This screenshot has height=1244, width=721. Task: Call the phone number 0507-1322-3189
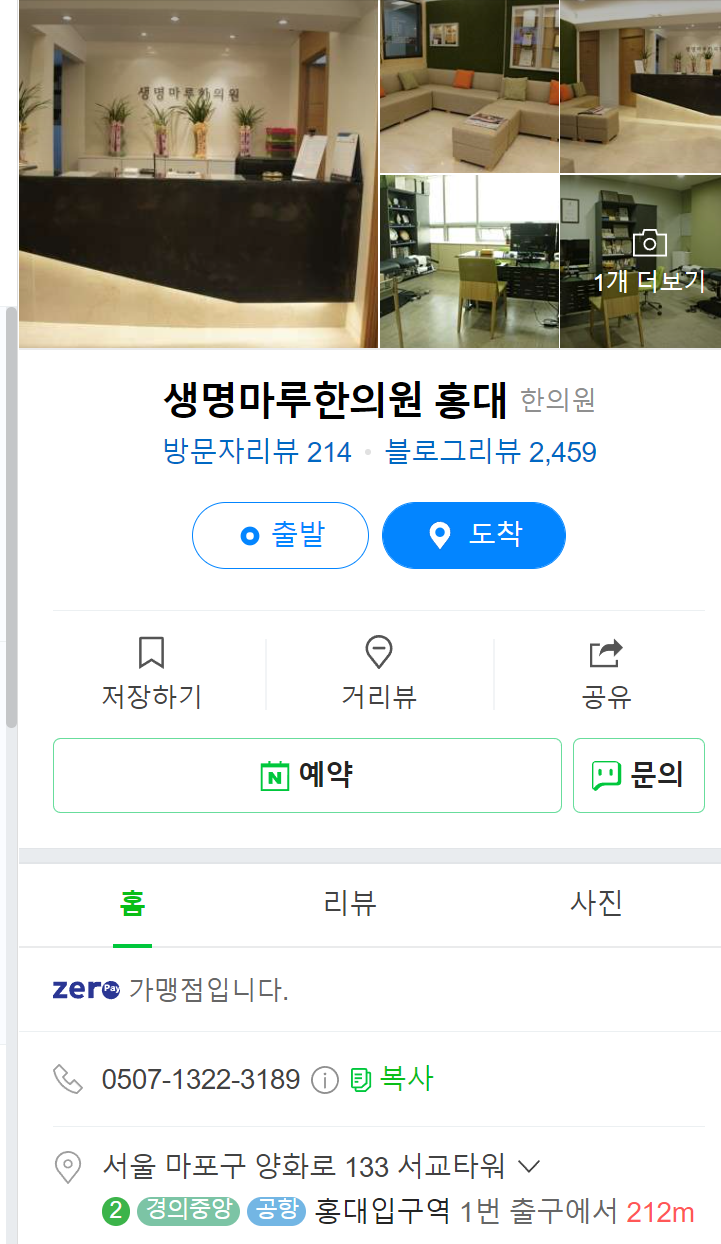pyautogui.click(x=200, y=1079)
